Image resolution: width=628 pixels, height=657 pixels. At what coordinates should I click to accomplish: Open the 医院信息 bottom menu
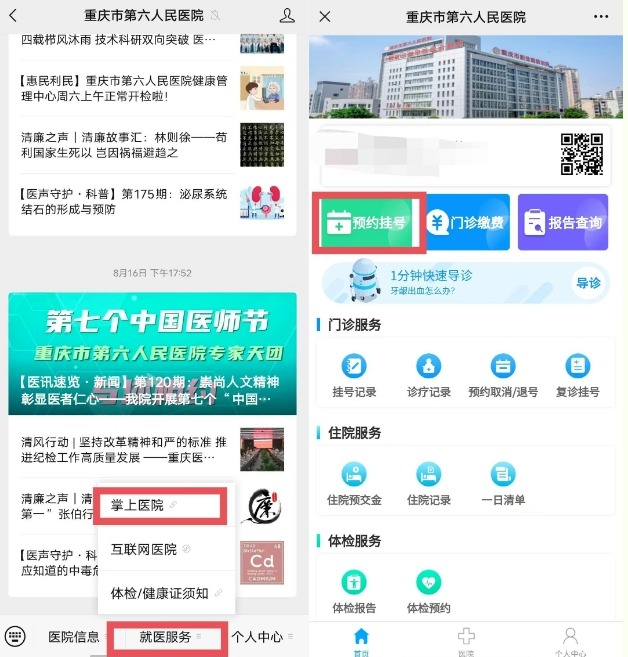pyautogui.click(x=74, y=637)
